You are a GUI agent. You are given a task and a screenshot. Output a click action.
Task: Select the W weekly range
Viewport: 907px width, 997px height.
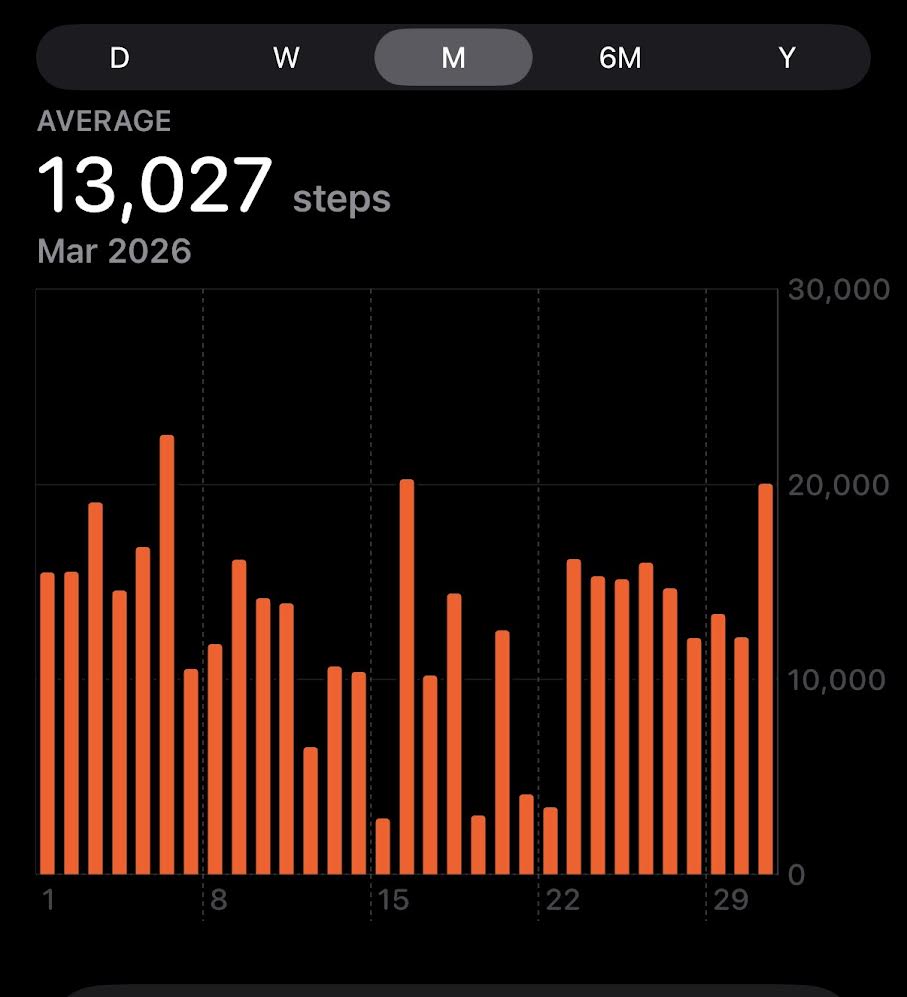[x=286, y=58]
